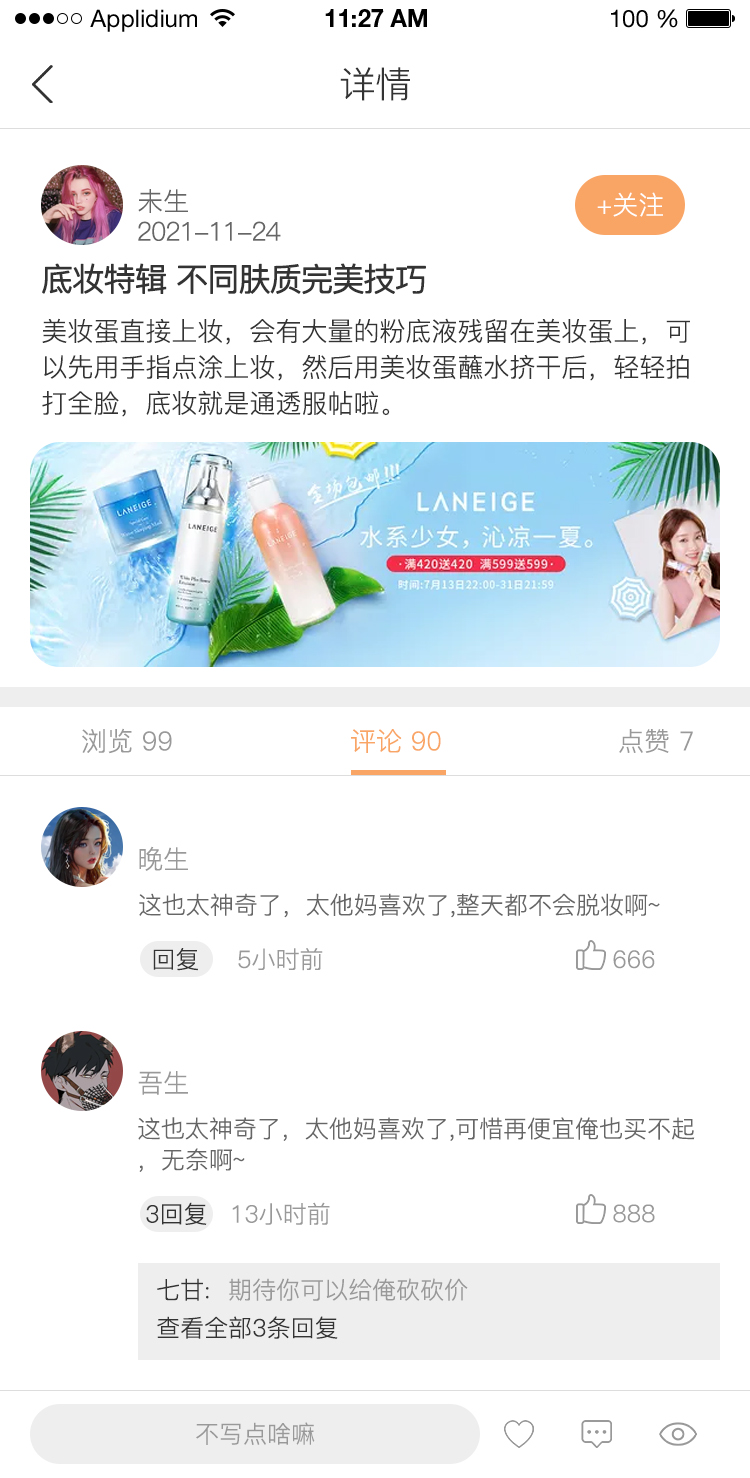
Task: Like this post with the heart icon
Action: tap(519, 1434)
